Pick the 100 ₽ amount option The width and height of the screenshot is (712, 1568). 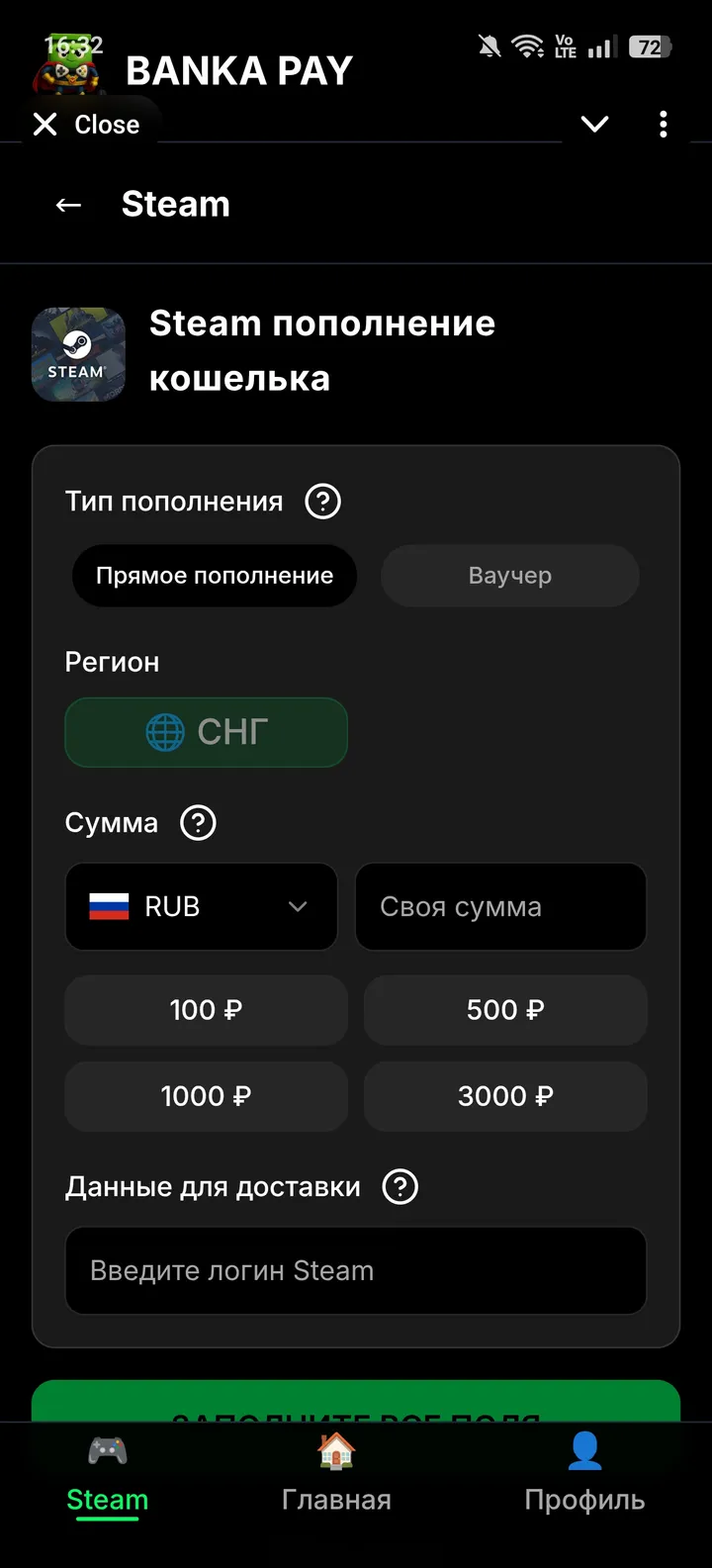click(x=206, y=1009)
